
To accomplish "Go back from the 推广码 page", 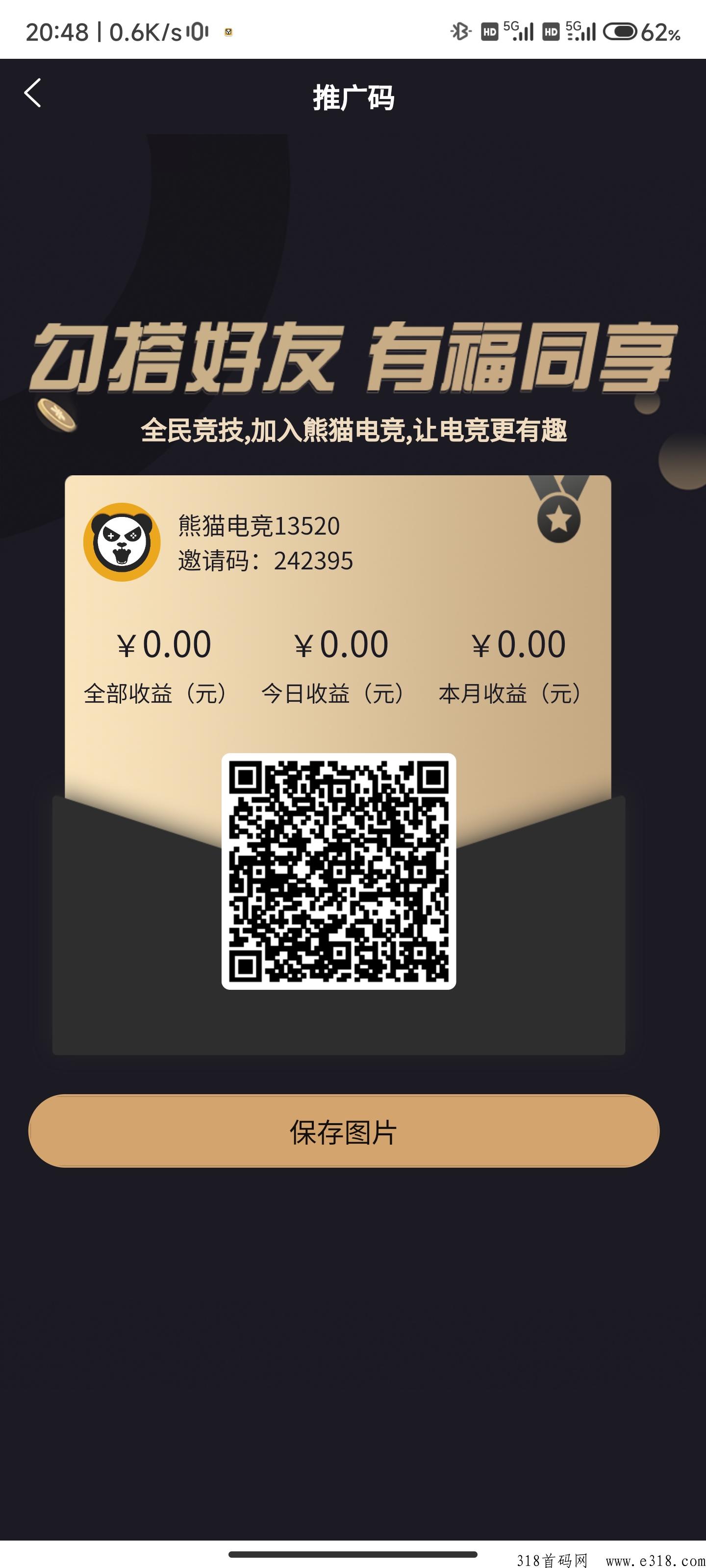I will (x=33, y=93).
